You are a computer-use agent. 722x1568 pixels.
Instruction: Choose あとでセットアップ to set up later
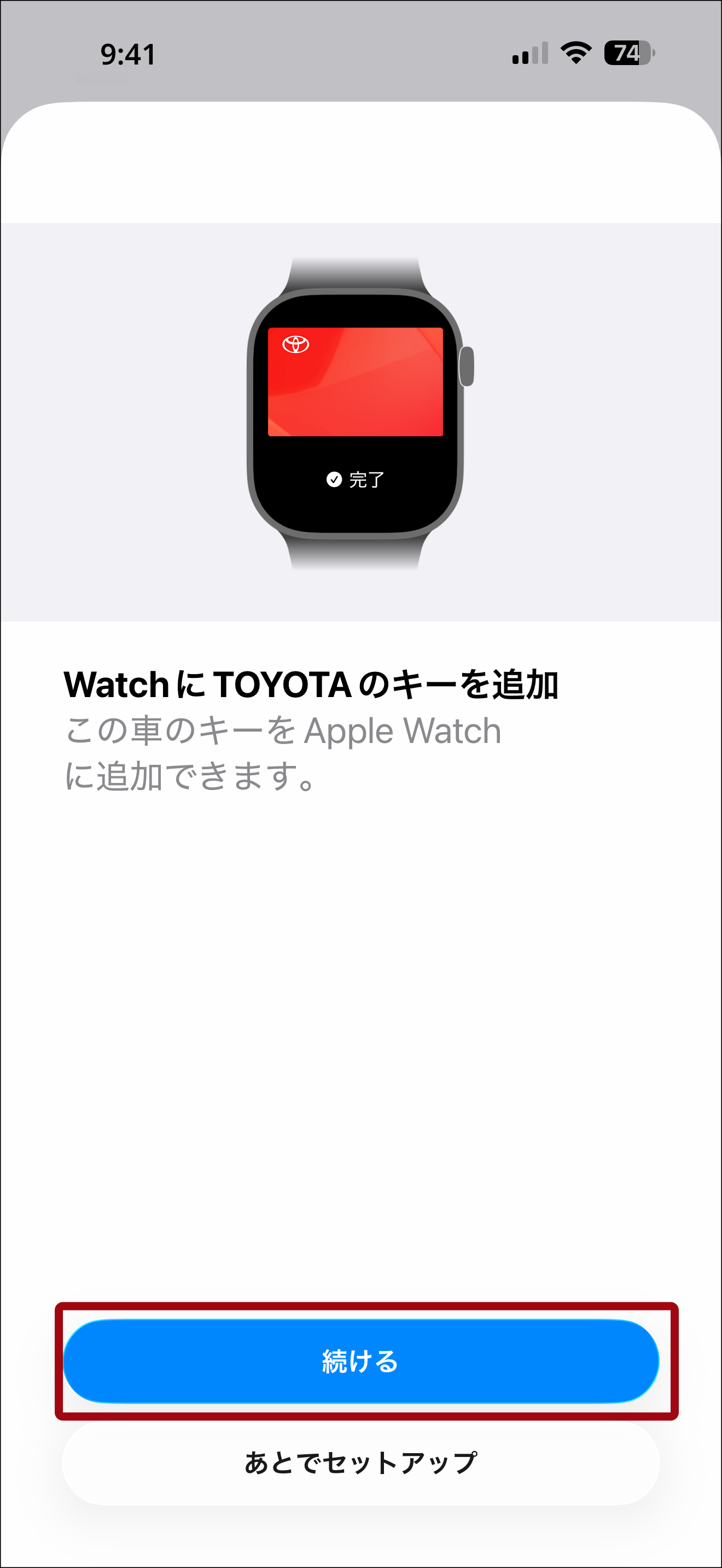coord(360,1464)
